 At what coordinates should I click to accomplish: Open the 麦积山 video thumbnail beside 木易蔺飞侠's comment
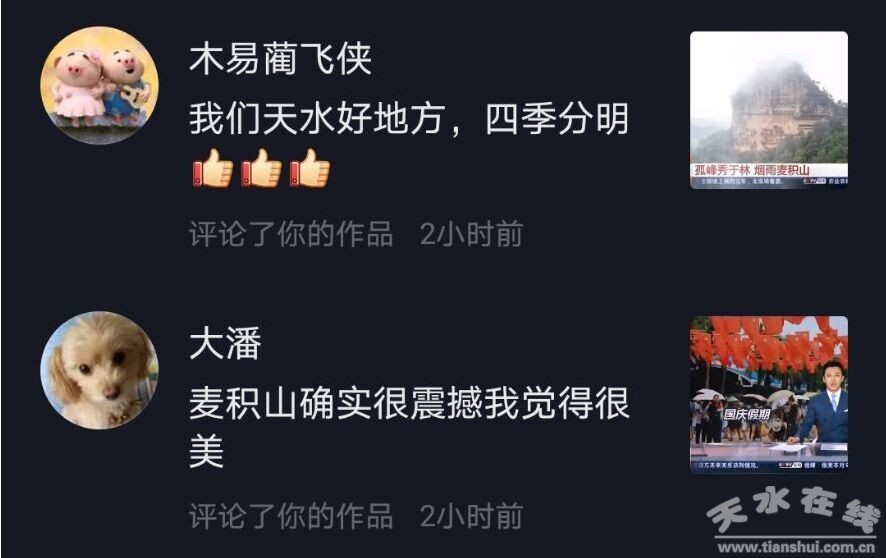coord(768,109)
